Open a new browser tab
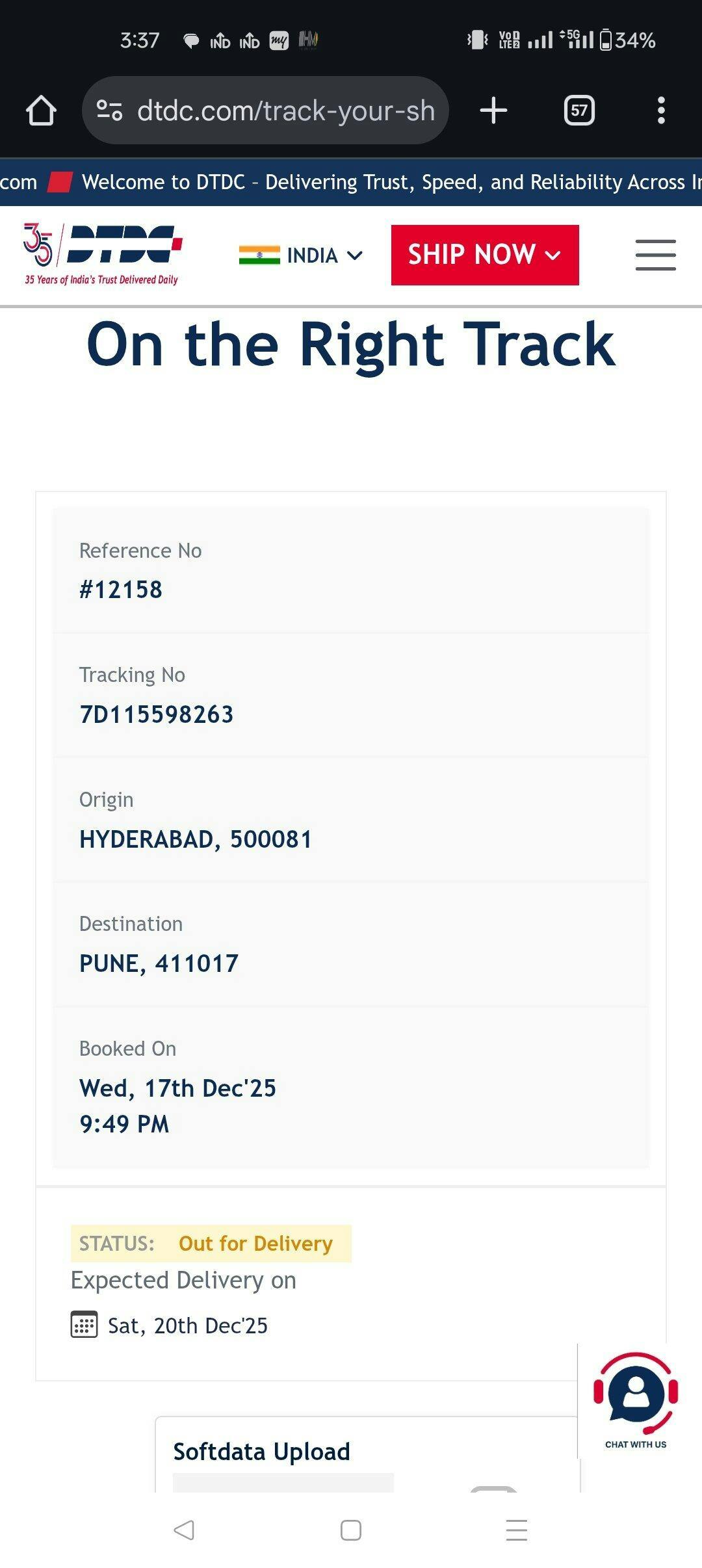Screen dimensions: 702x1568 (x=493, y=111)
